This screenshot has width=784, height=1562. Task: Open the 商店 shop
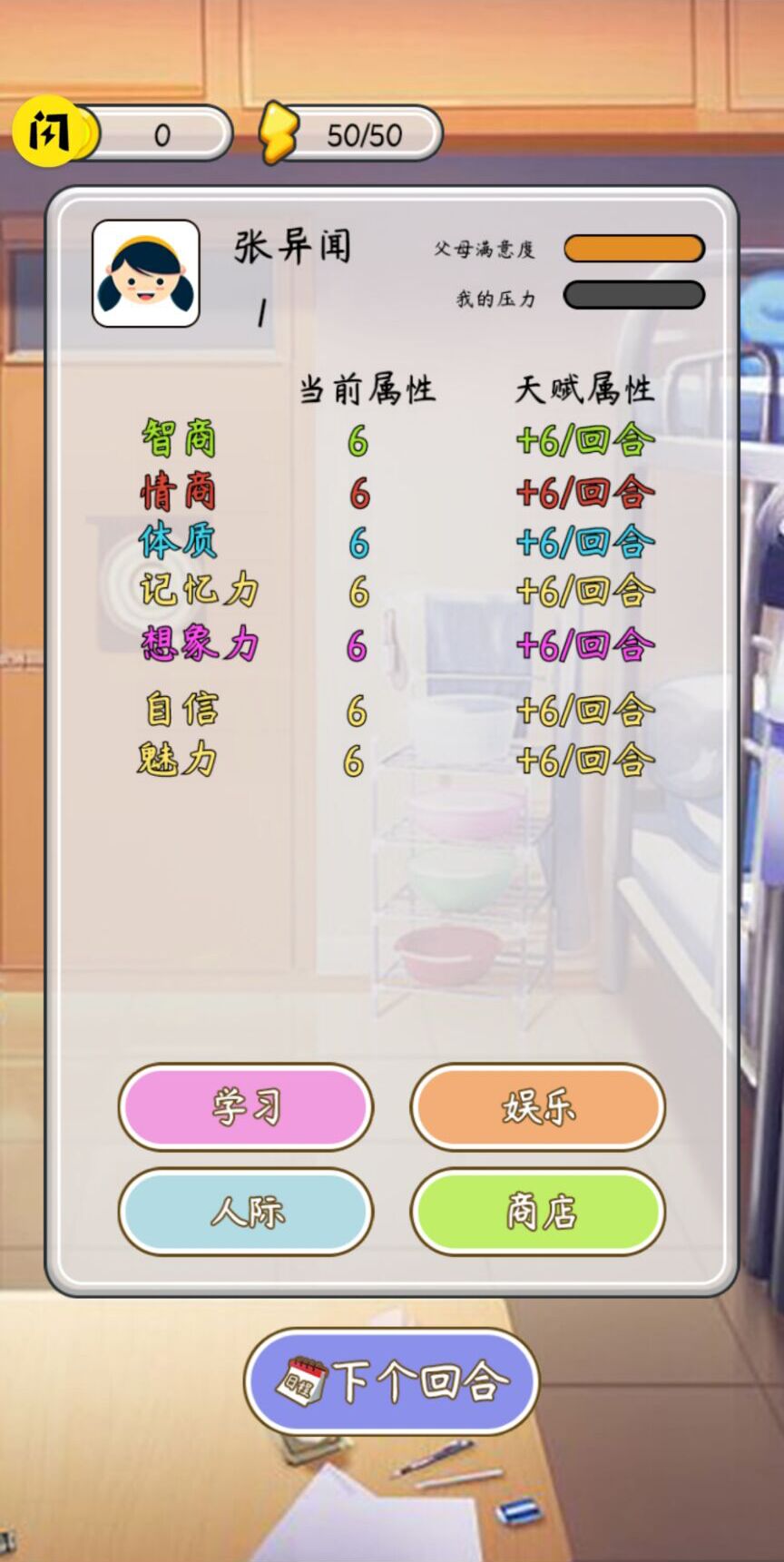(x=538, y=1212)
